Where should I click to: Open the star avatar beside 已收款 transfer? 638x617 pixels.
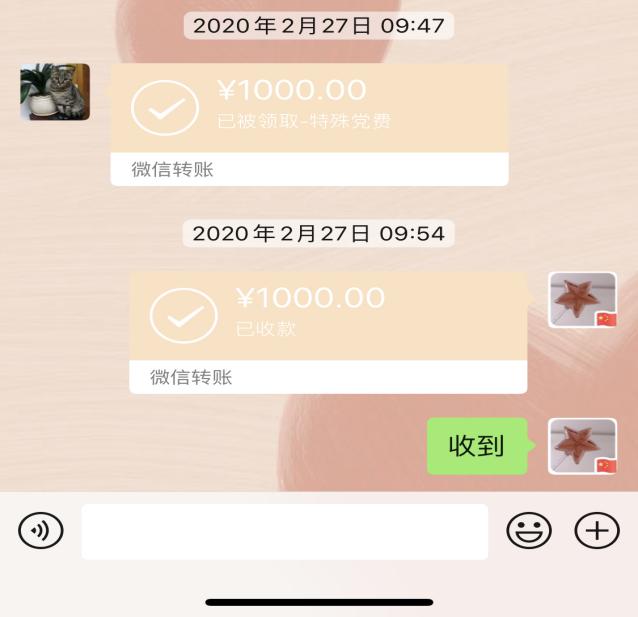tap(583, 299)
